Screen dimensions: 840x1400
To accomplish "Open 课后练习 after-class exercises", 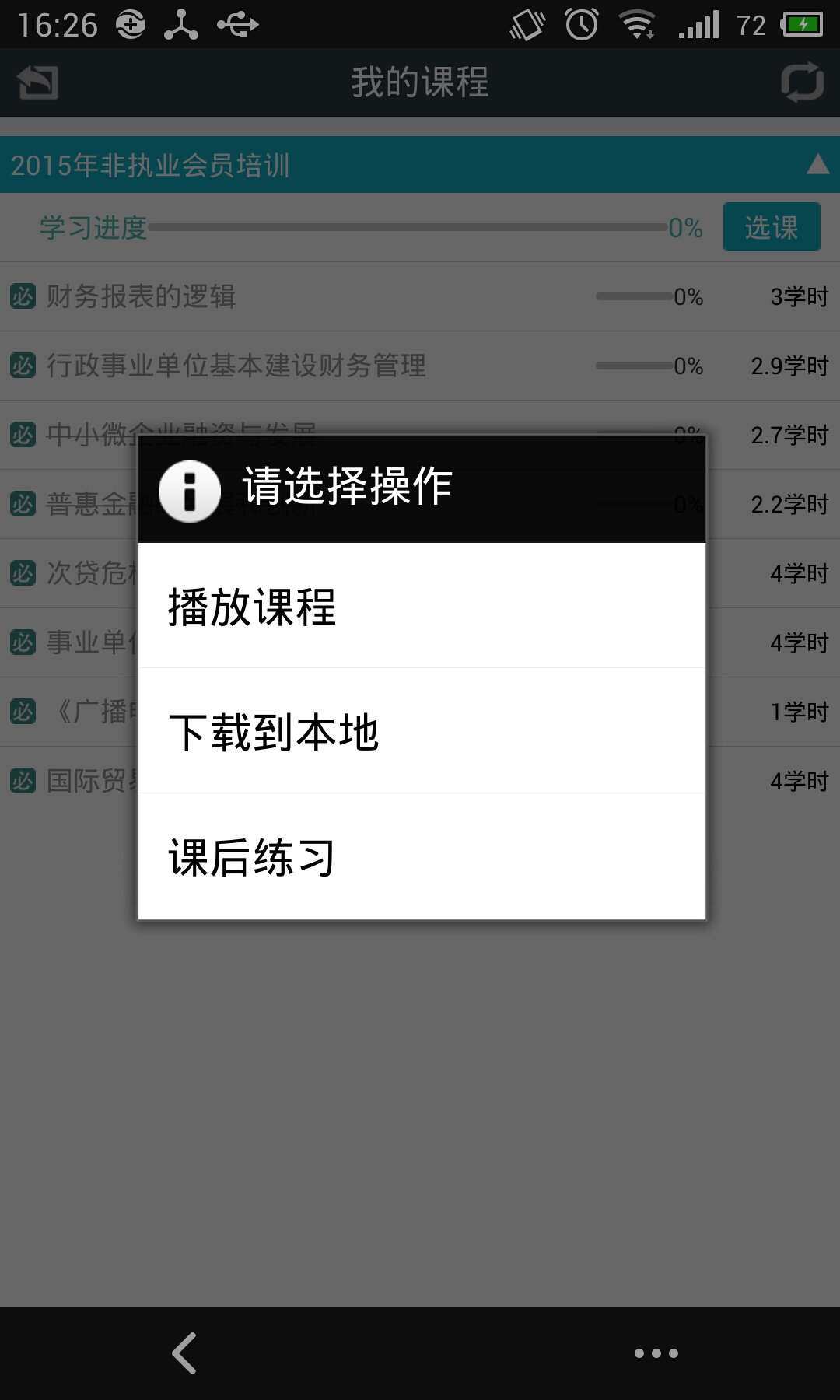I will (422, 857).
